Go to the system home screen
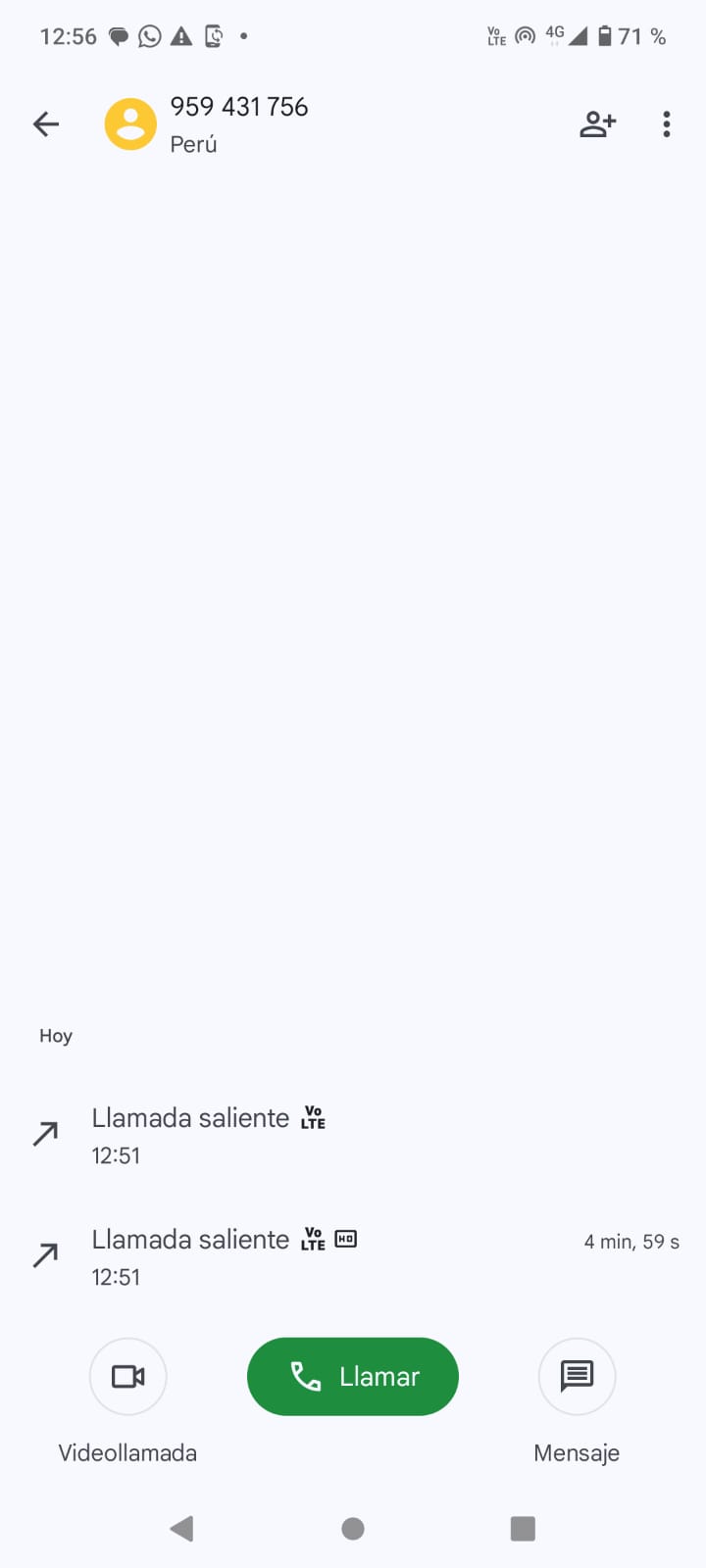 pos(353,1529)
